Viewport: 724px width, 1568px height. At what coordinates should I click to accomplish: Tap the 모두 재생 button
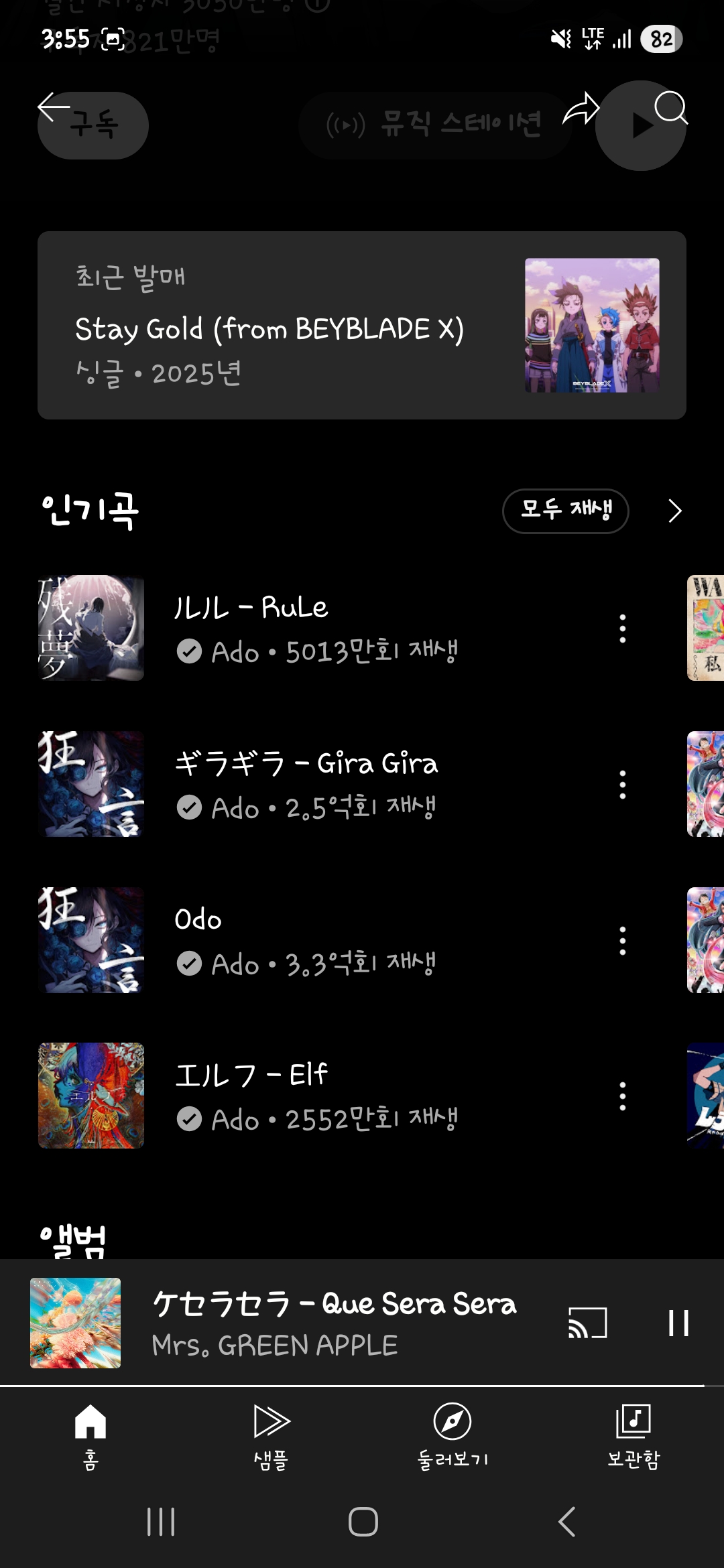[565, 511]
